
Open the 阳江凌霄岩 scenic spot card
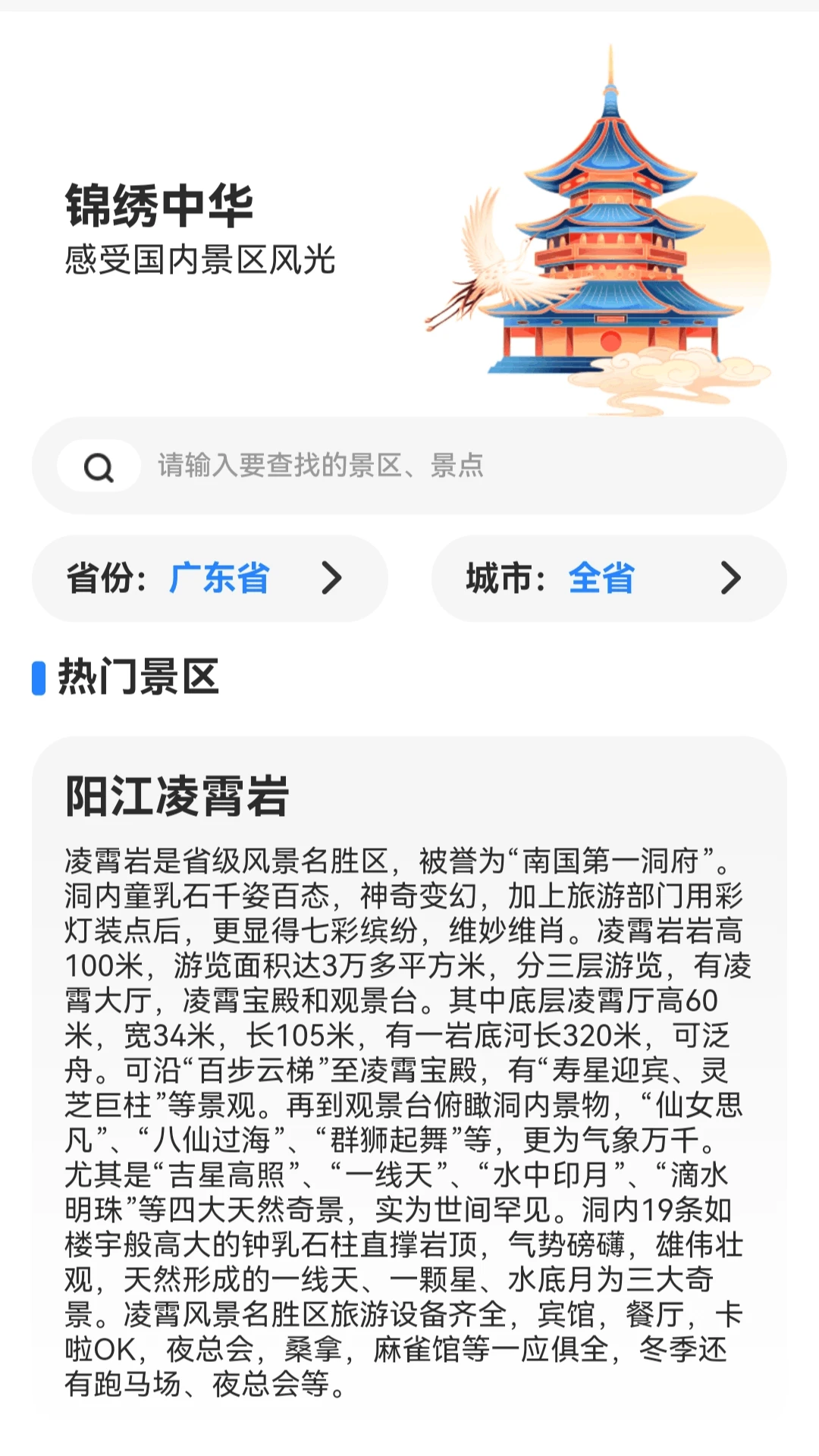tap(409, 1062)
